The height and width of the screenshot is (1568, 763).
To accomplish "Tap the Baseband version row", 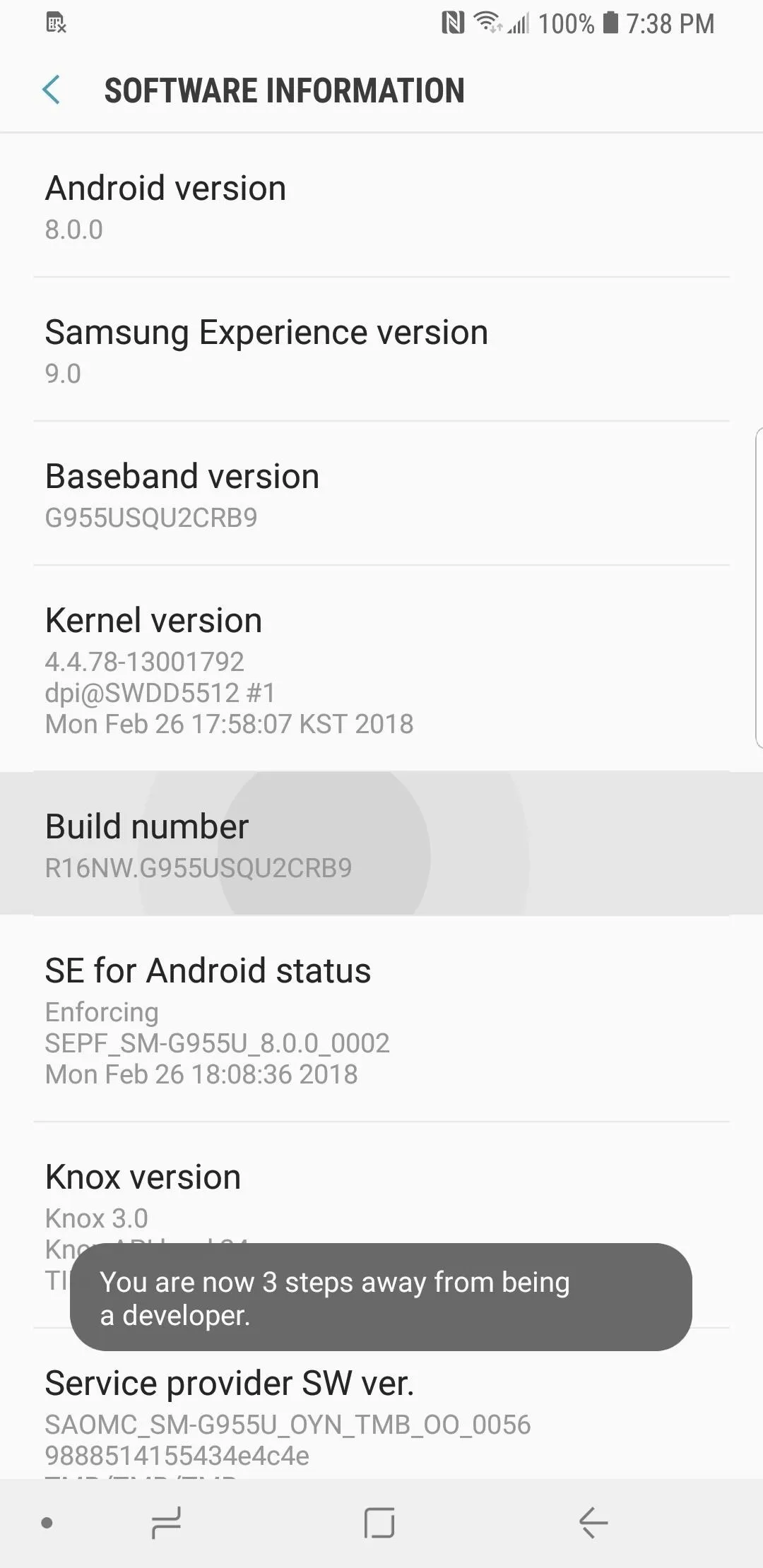I will [x=381, y=494].
